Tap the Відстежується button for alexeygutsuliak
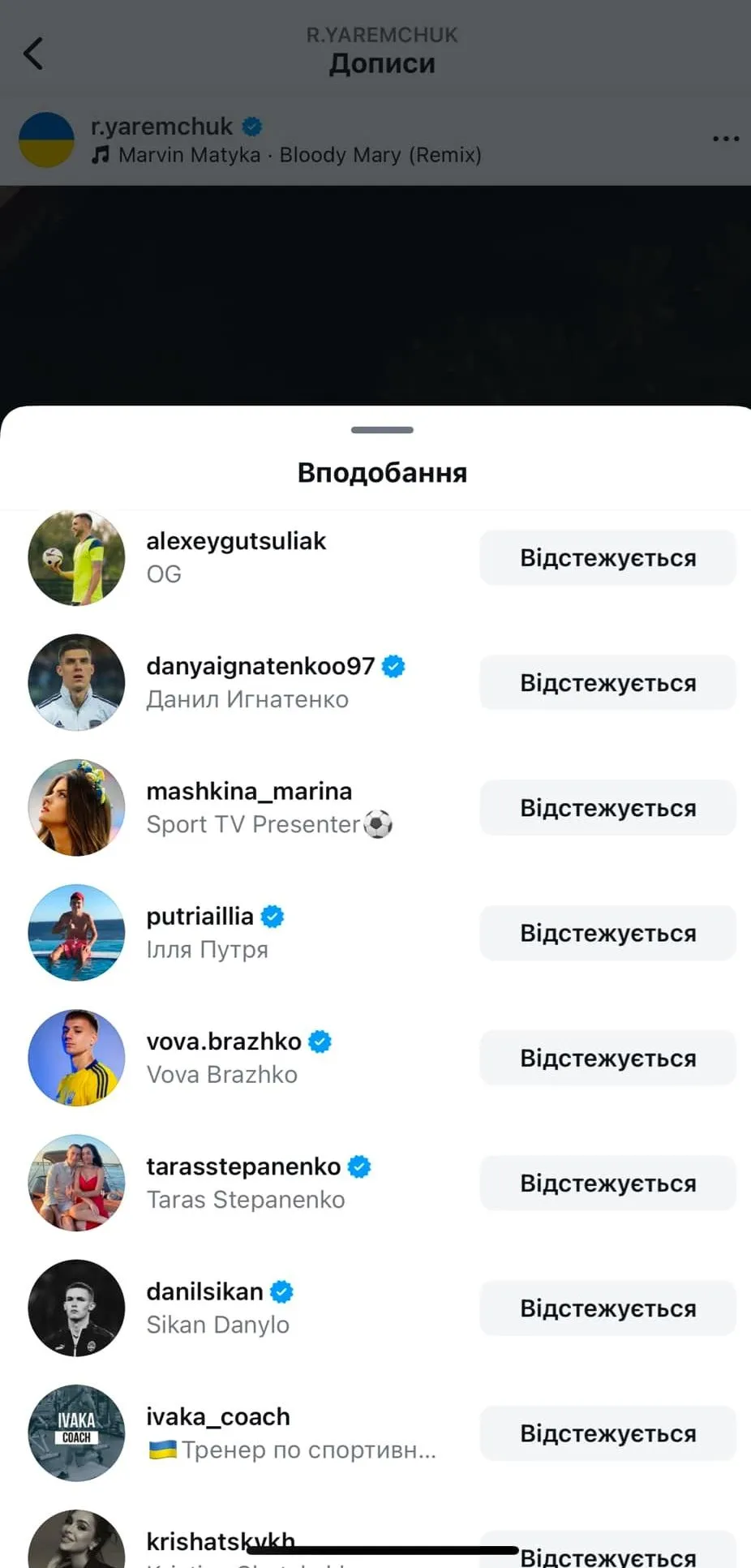This screenshot has width=751, height=1568. [607, 558]
